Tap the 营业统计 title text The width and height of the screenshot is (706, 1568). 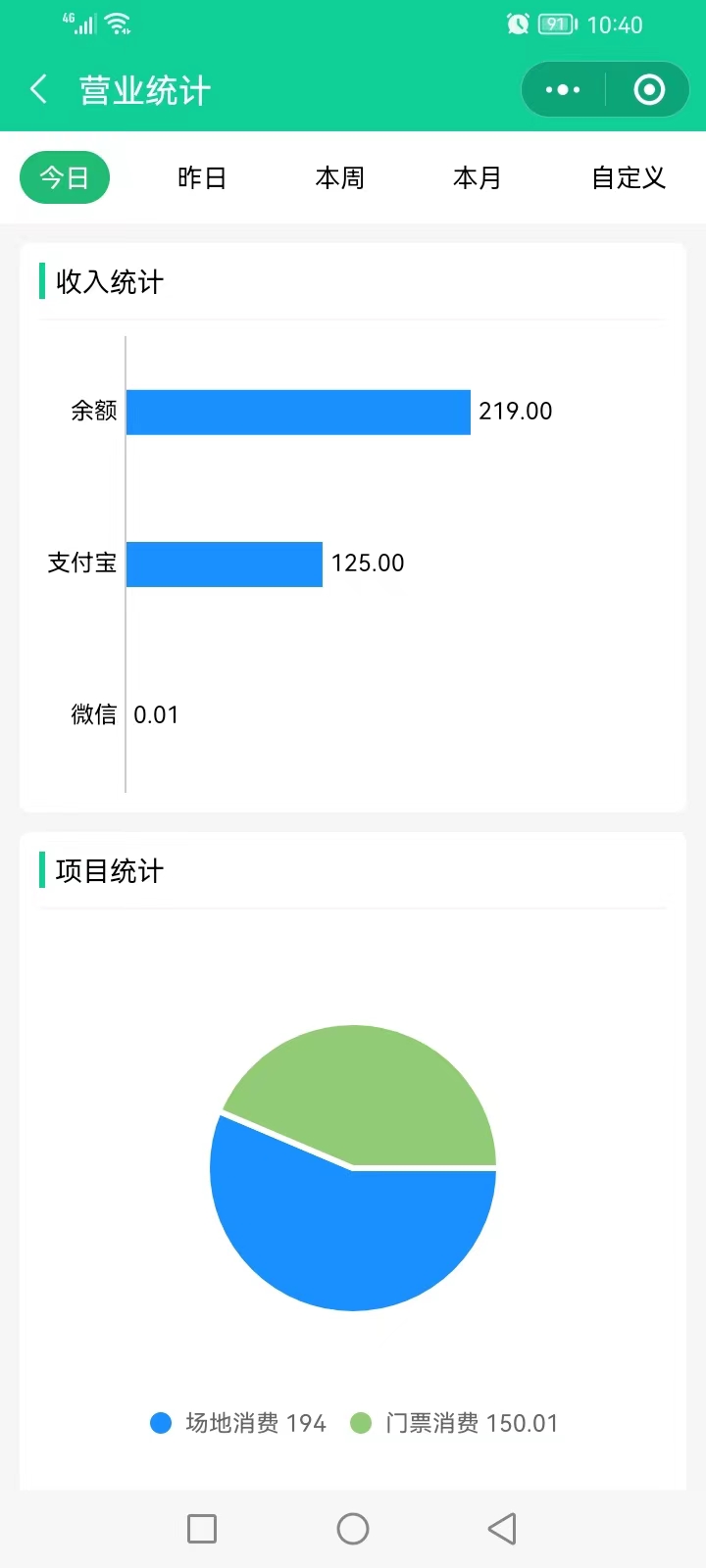pyautogui.click(x=143, y=89)
